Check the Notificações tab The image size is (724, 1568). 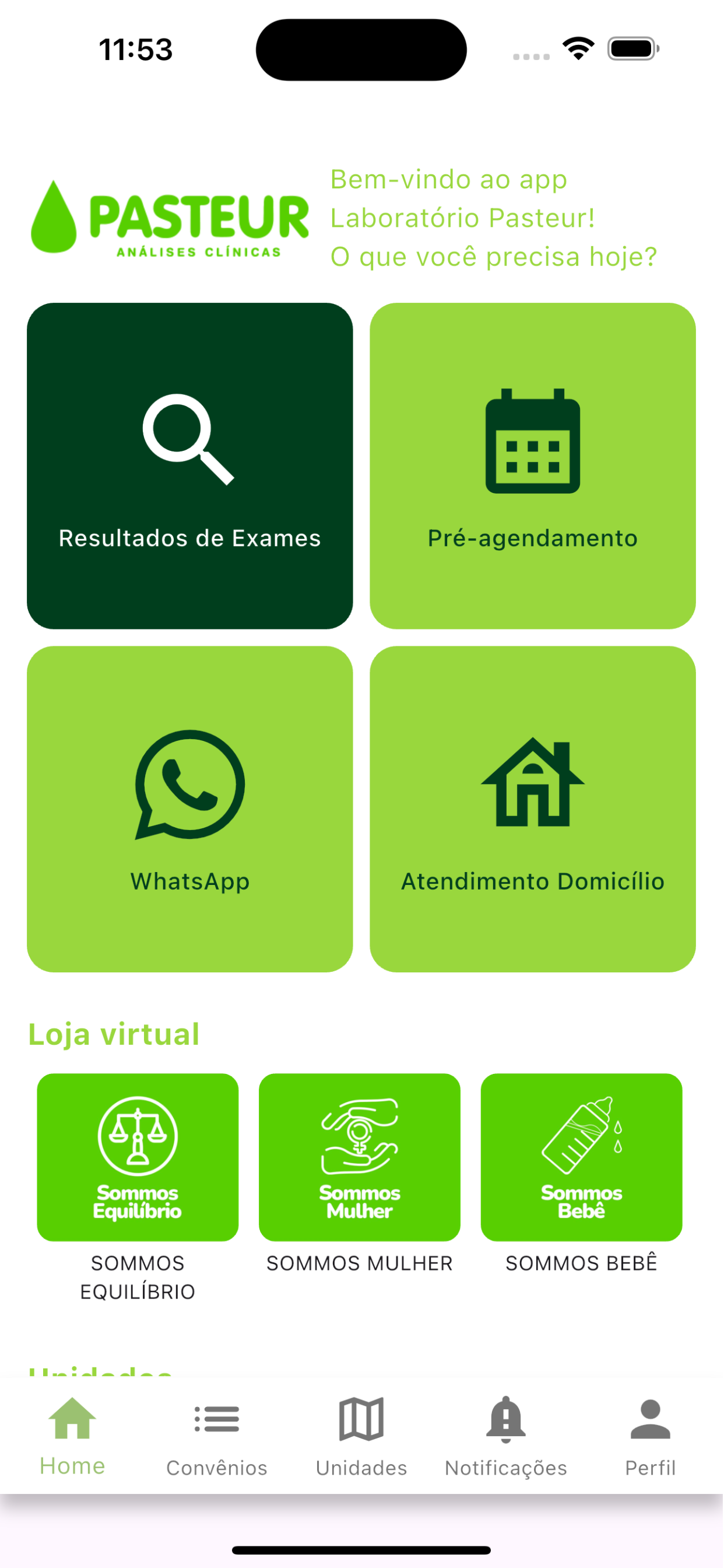(x=505, y=1437)
